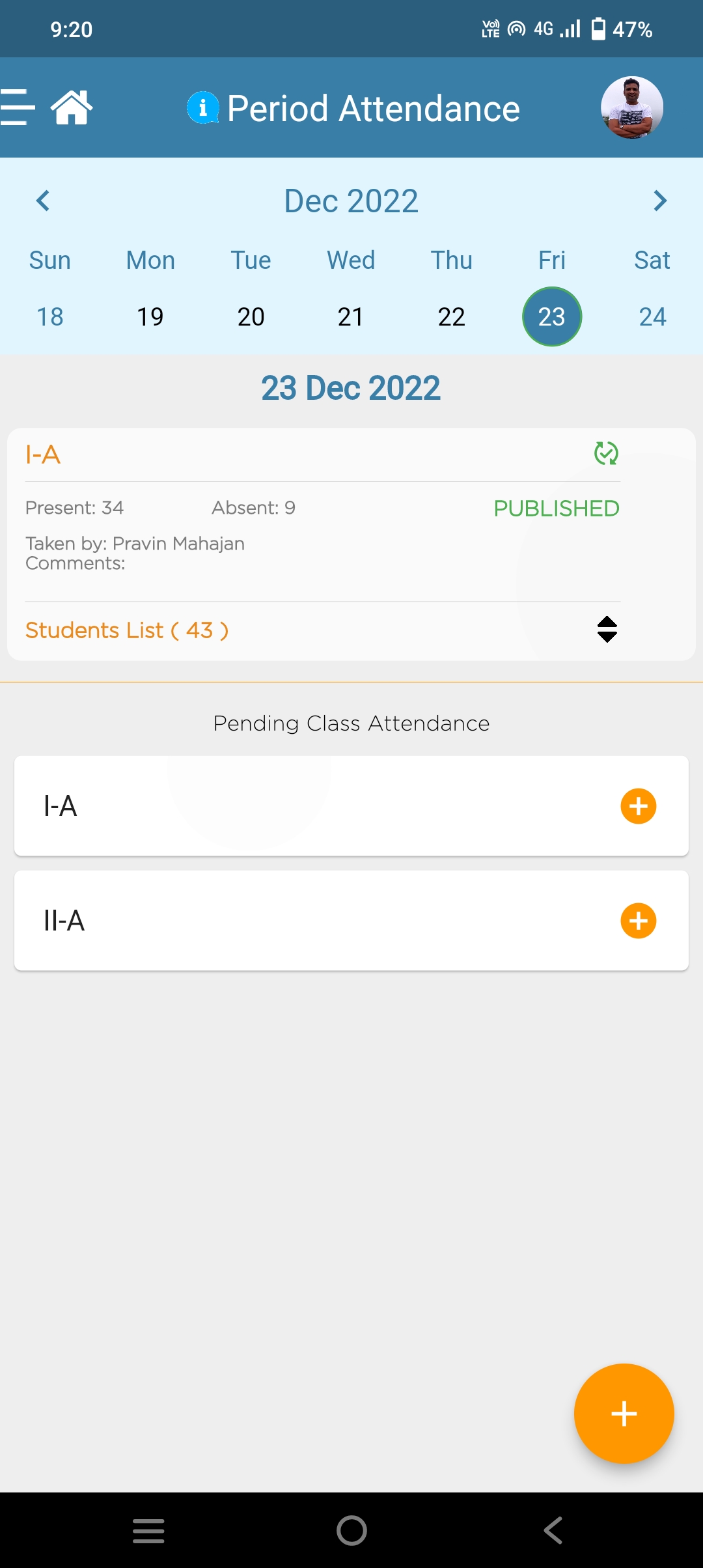Tap the green sync icon on I-A card
This screenshot has height=1568, width=703.
(x=606, y=453)
